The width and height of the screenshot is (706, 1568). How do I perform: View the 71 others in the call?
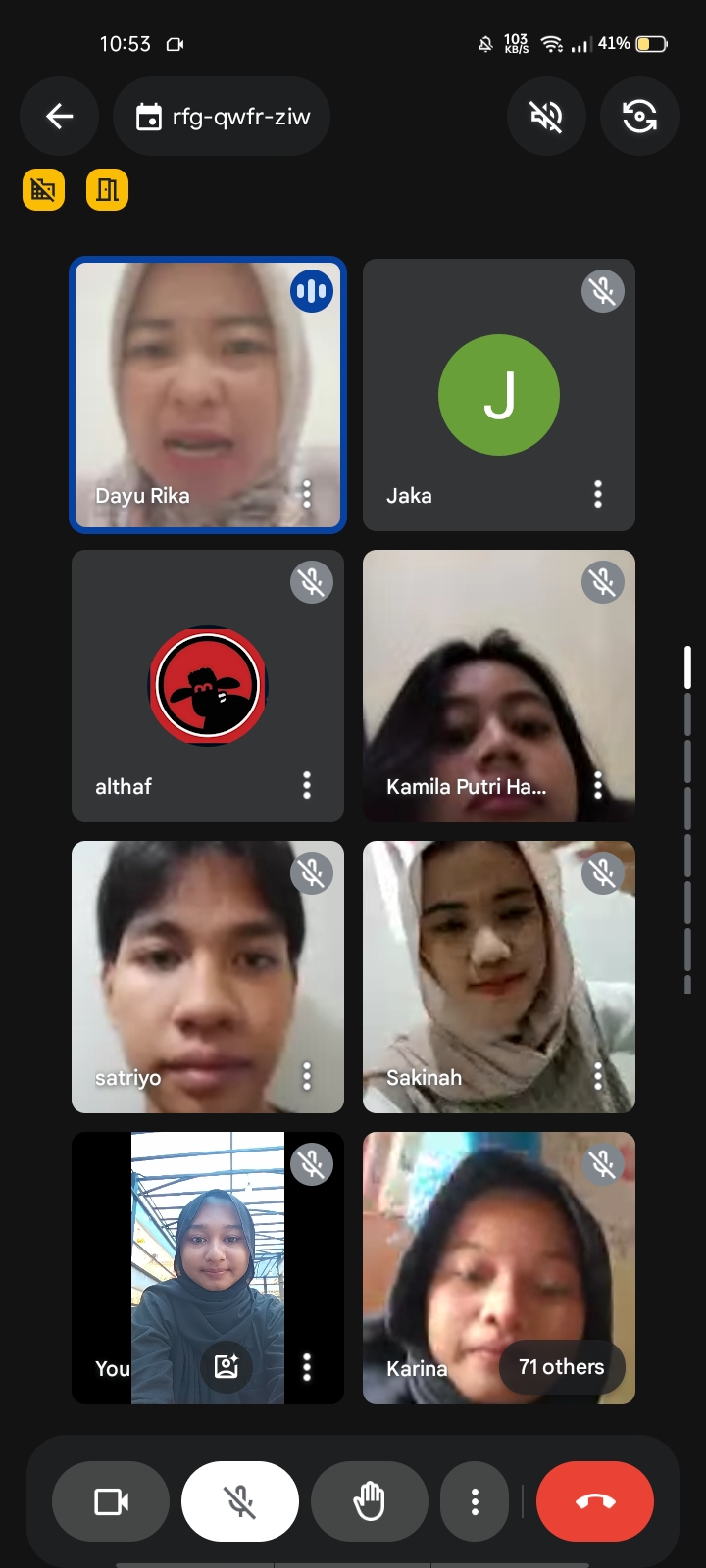[x=562, y=1367]
